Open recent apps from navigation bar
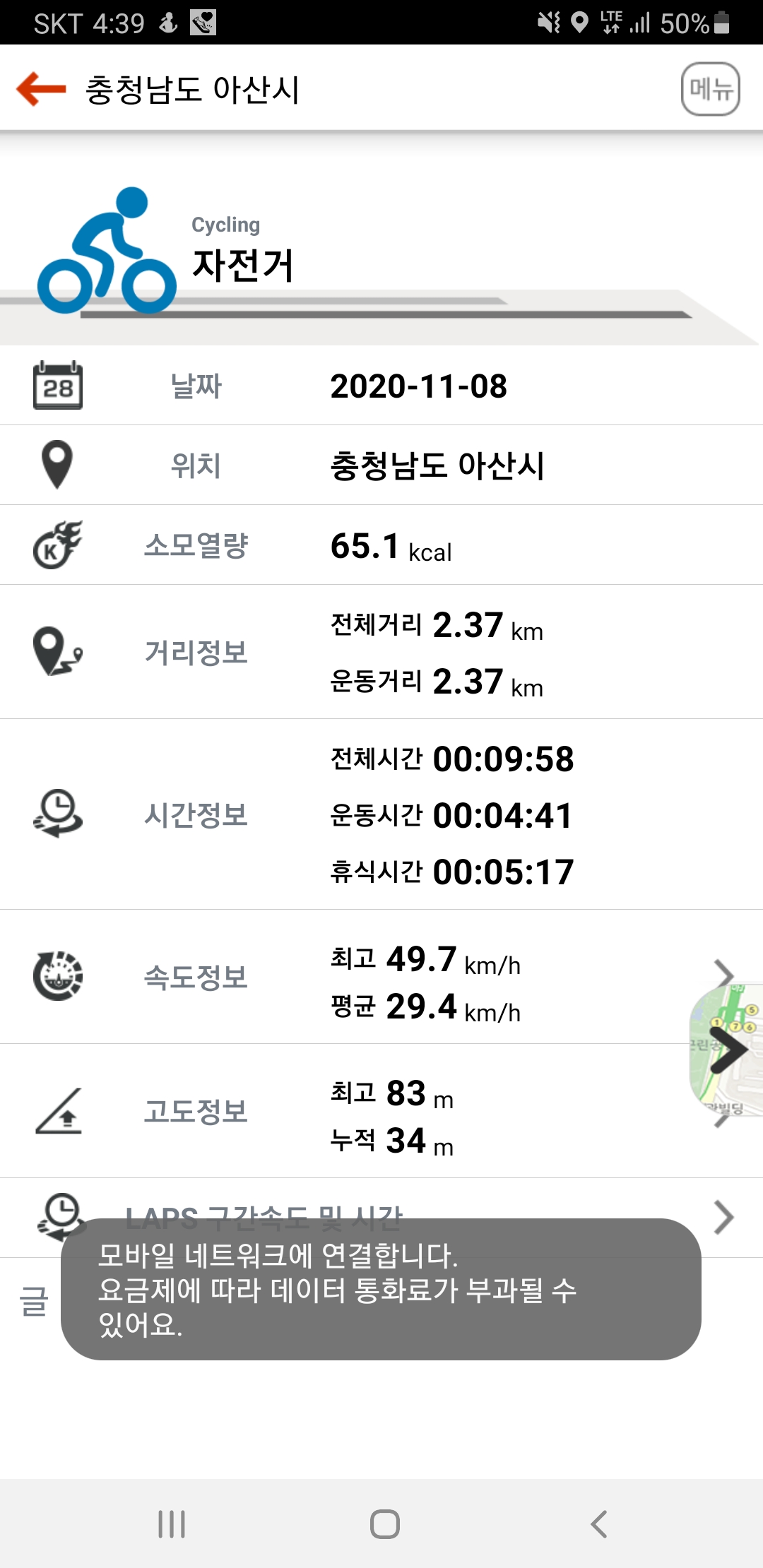This screenshot has height=1568, width=763. click(x=172, y=1524)
